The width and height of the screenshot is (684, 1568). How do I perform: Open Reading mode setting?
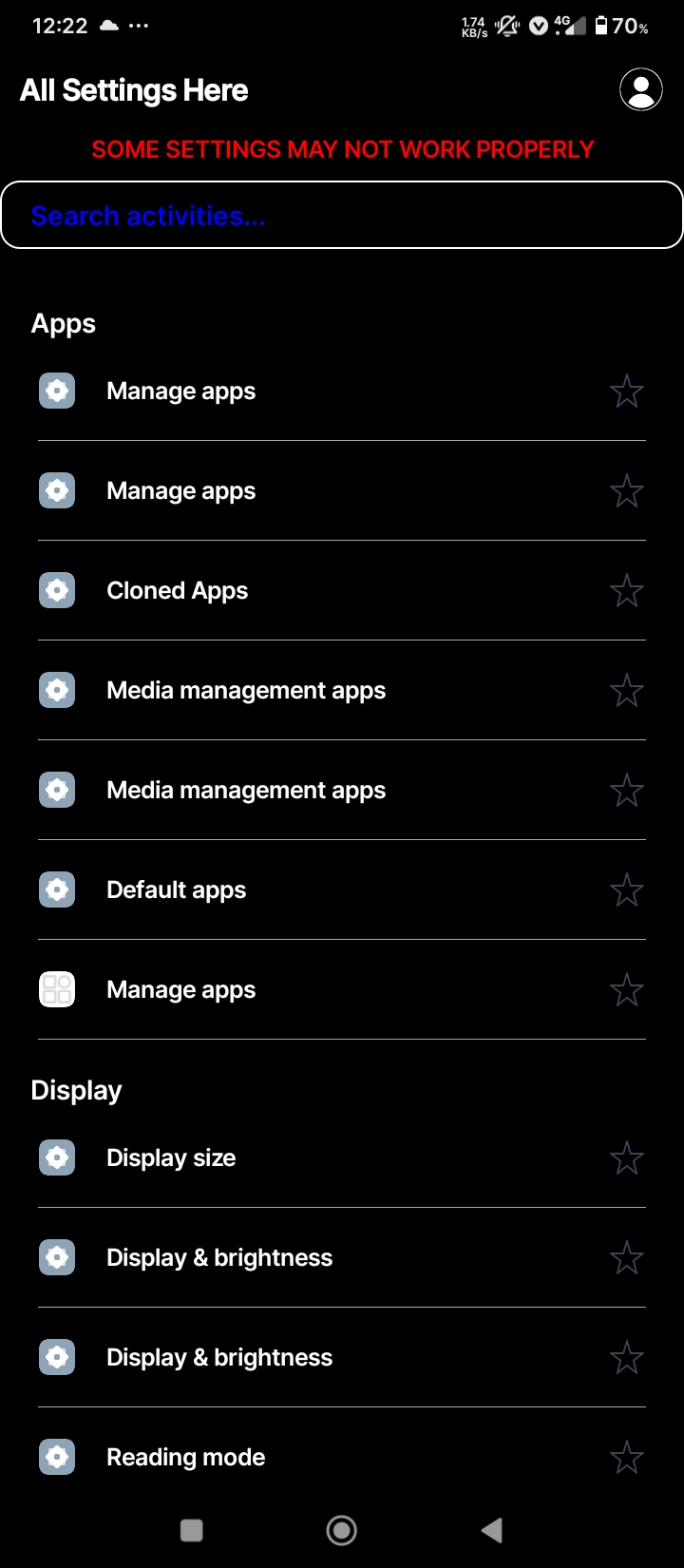(186, 1457)
